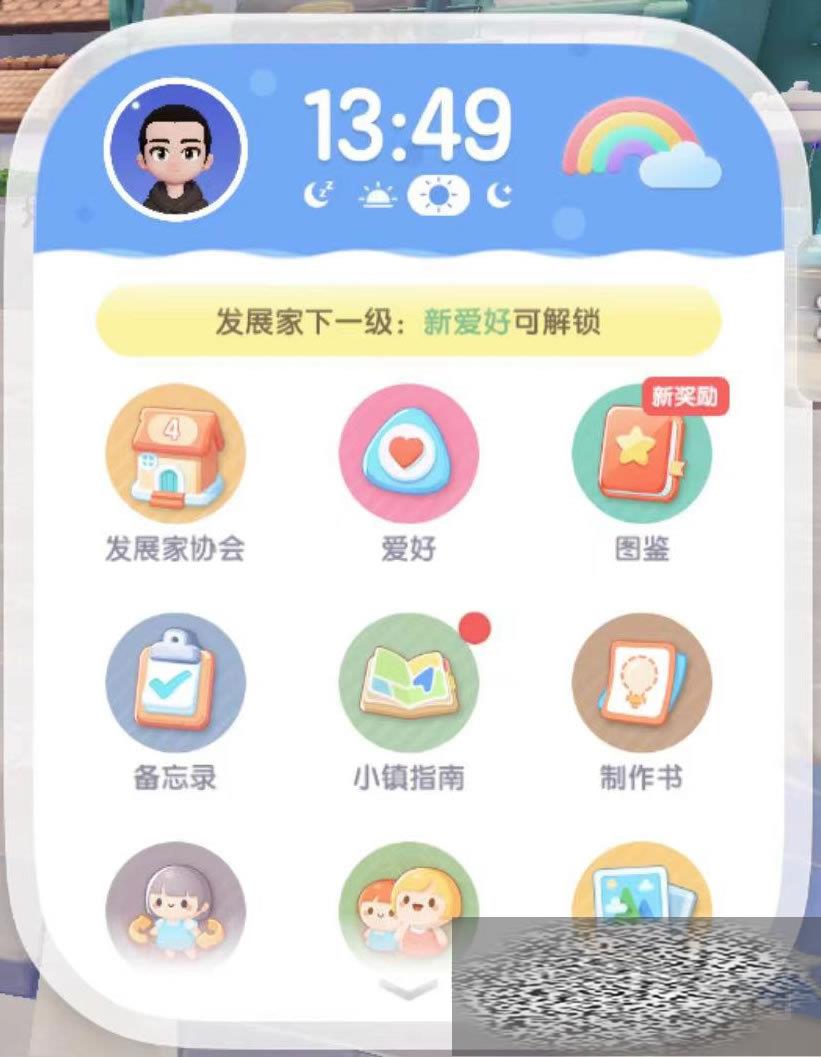Open the 制作书 crafting book
The height and width of the screenshot is (1057, 821).
coord(641,683)
